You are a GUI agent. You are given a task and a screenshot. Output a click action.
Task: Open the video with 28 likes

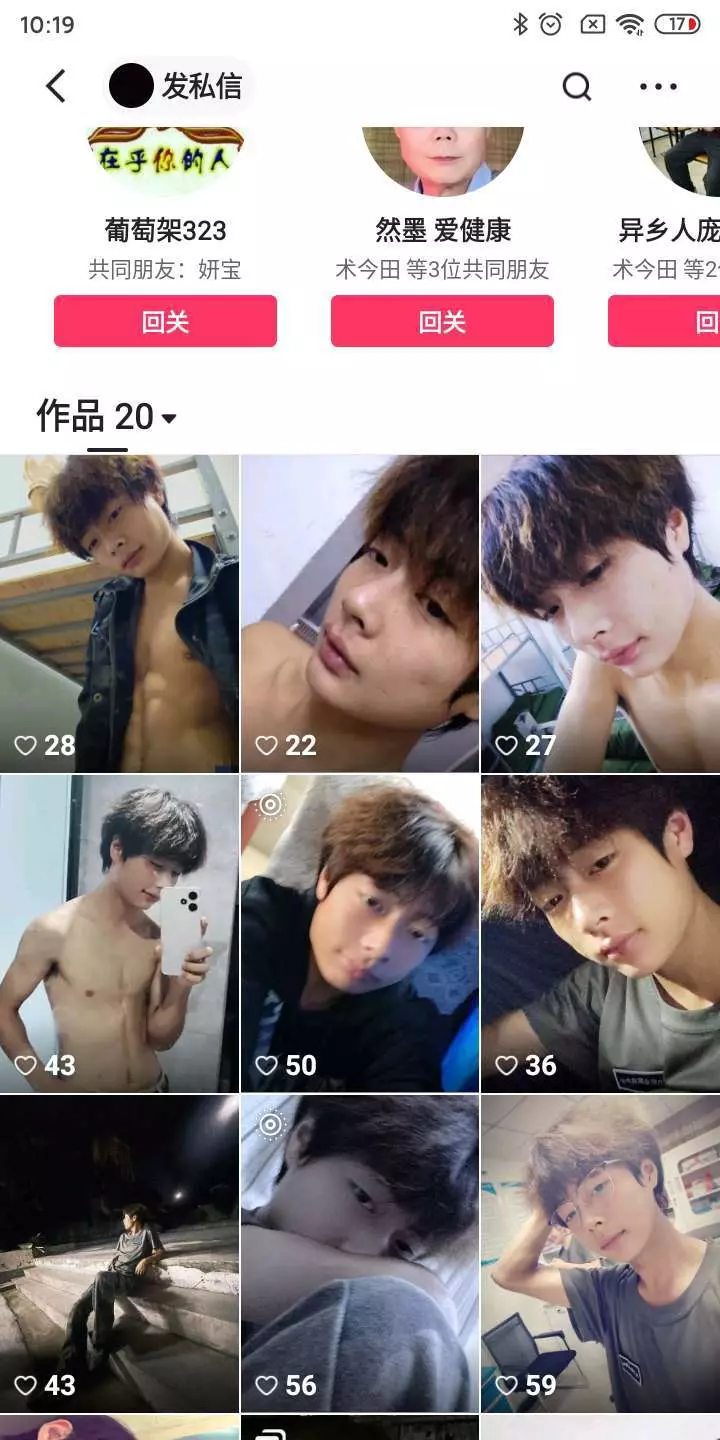[120, 613]
